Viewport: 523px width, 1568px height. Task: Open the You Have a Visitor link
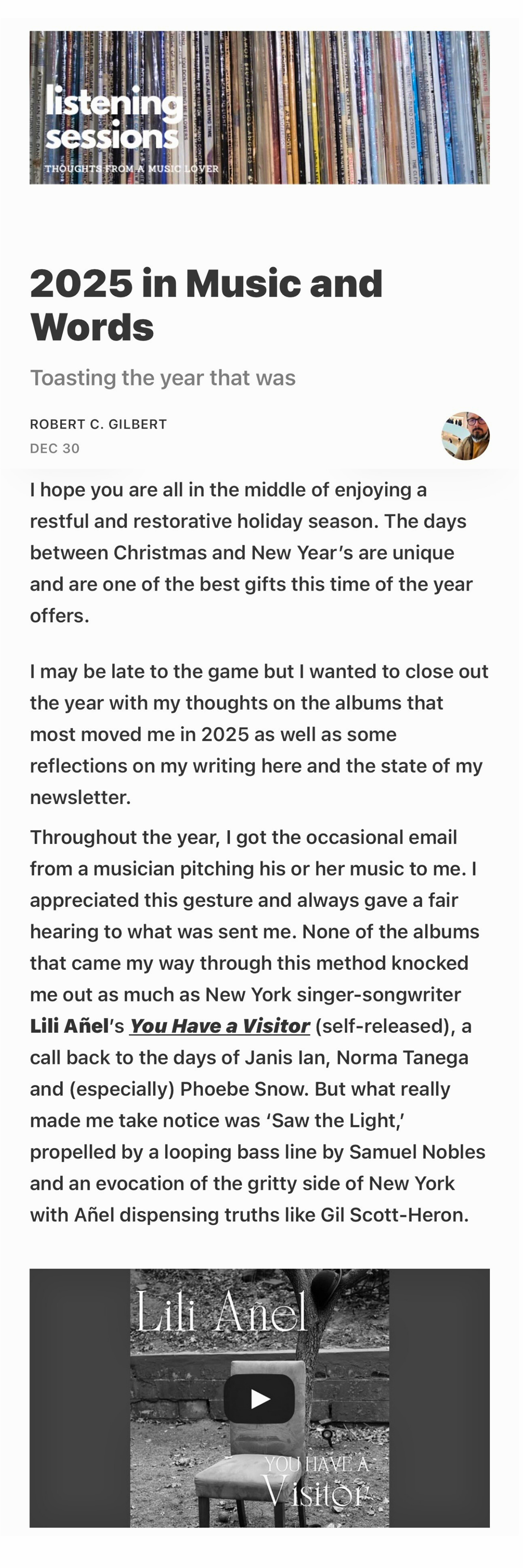(219, 1026)
